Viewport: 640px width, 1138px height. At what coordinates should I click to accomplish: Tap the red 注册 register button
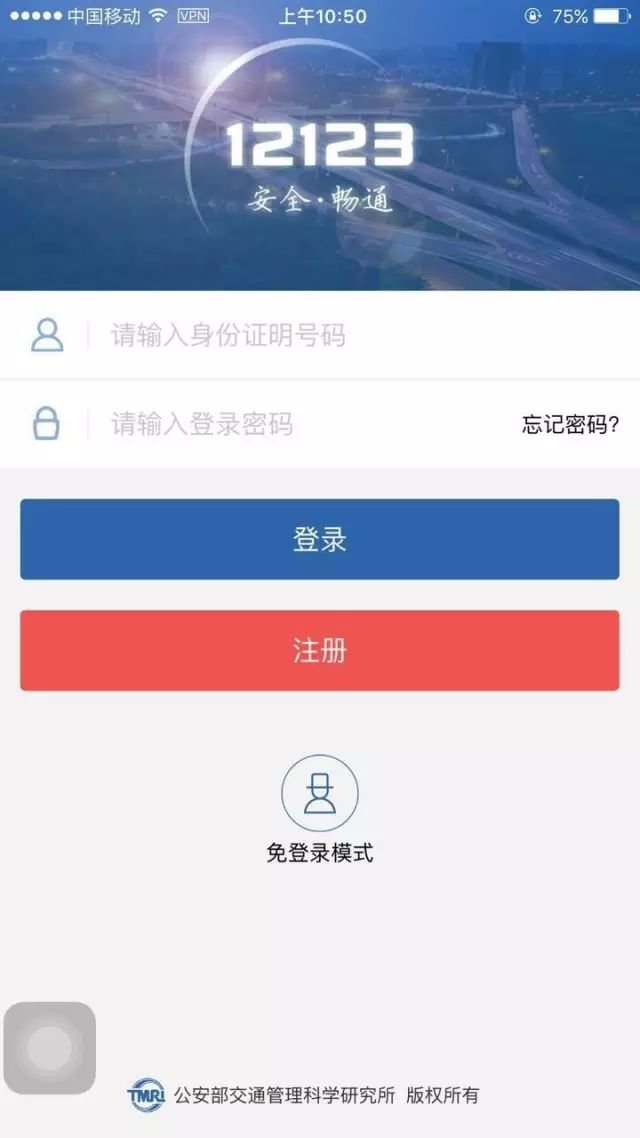pyautogui.click(x=320, y=651)
